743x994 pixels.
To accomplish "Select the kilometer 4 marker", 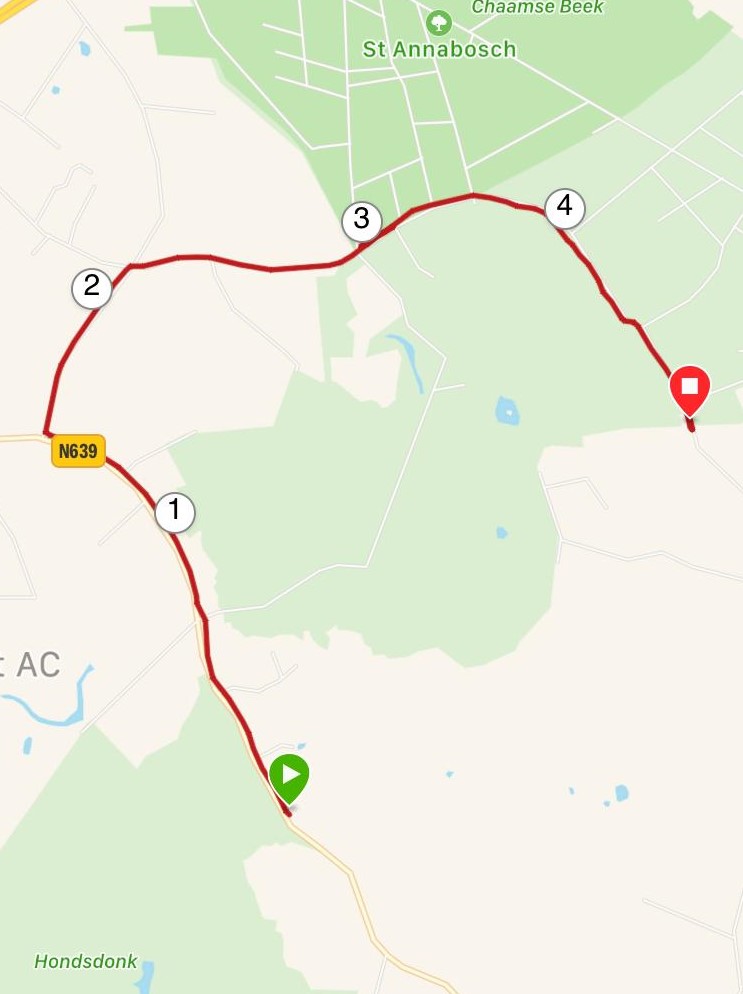I will pyautogui.click(x=564, y=207).
